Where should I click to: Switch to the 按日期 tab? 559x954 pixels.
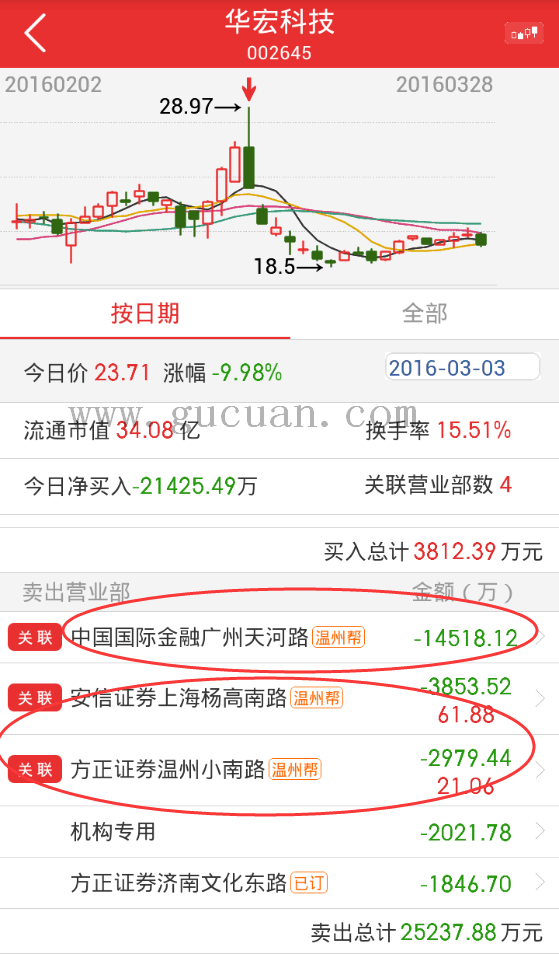[145, 314]
